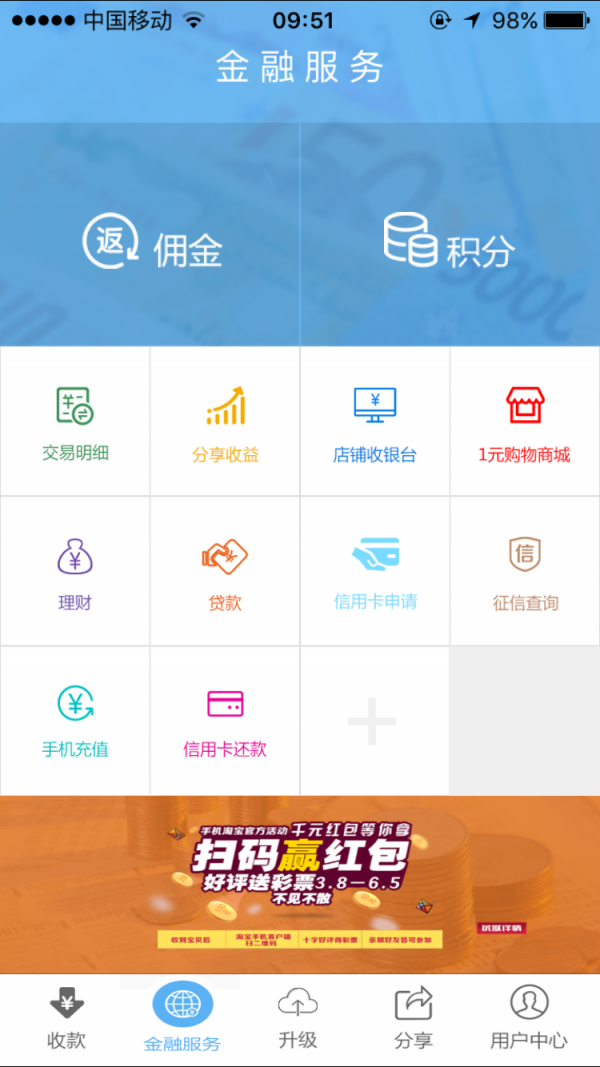Open 手机充值 mobile top-up

click(75, 720)
